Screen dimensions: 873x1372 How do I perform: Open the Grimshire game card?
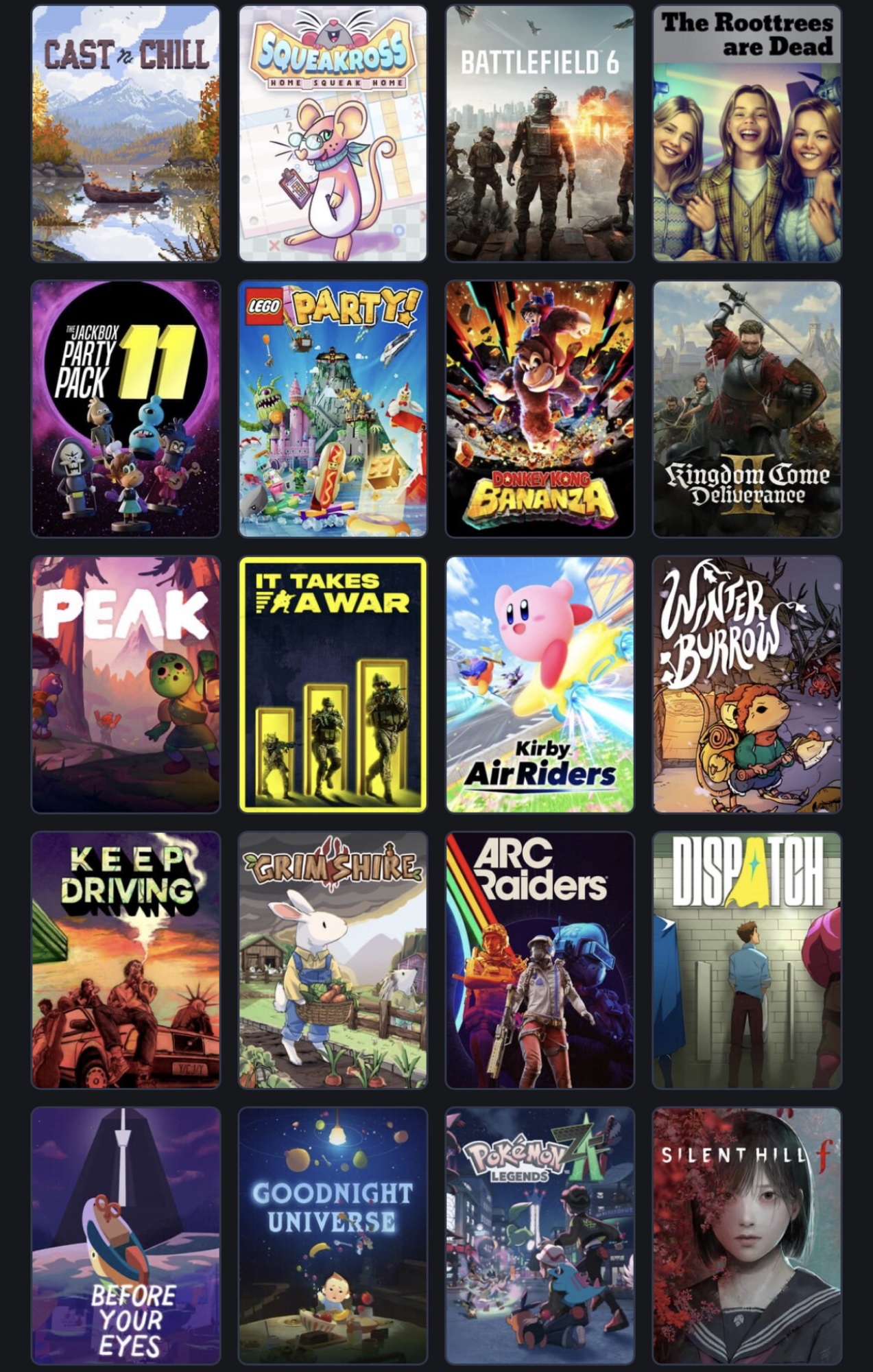[333, 960]
